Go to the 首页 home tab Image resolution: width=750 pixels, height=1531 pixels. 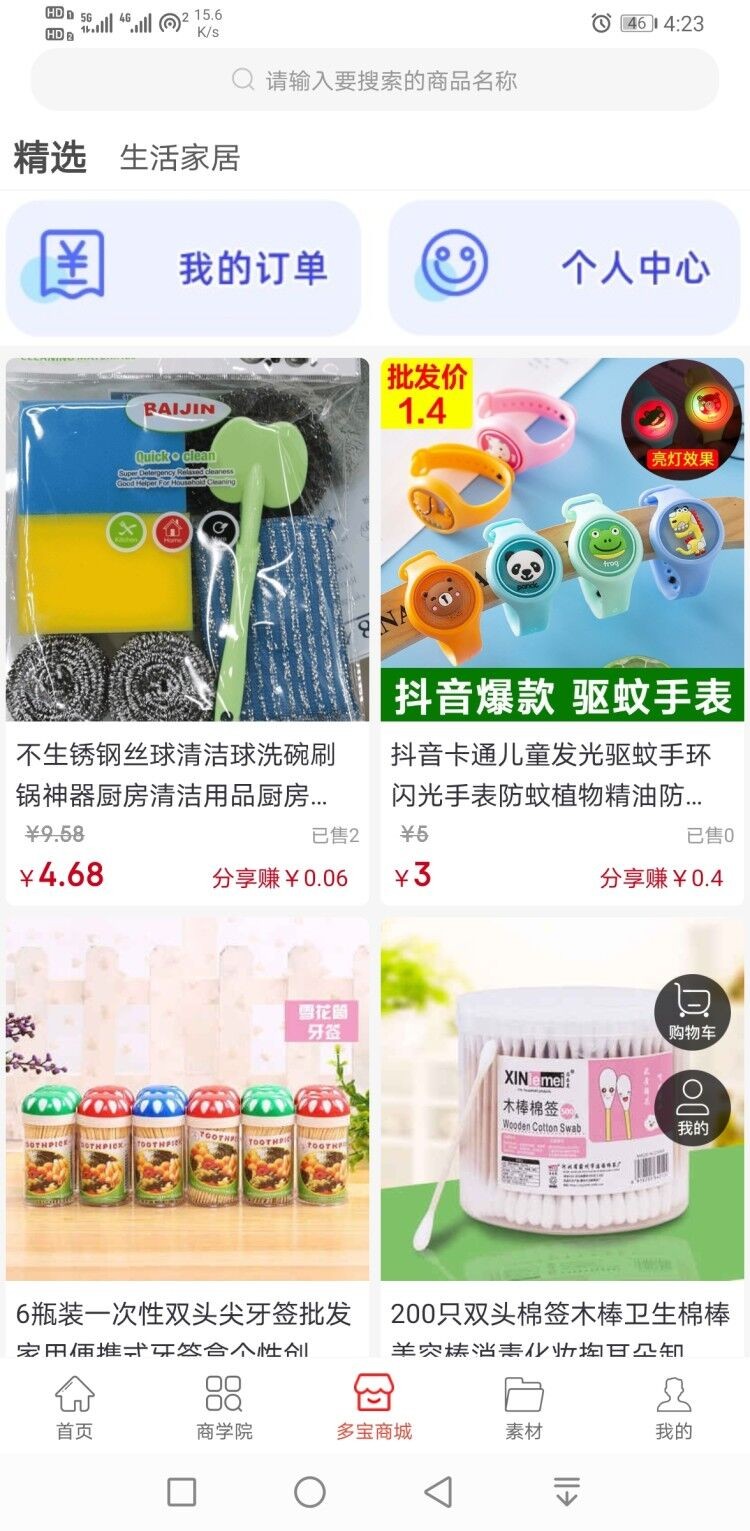pyautogui.click(x=75, y=1406)
